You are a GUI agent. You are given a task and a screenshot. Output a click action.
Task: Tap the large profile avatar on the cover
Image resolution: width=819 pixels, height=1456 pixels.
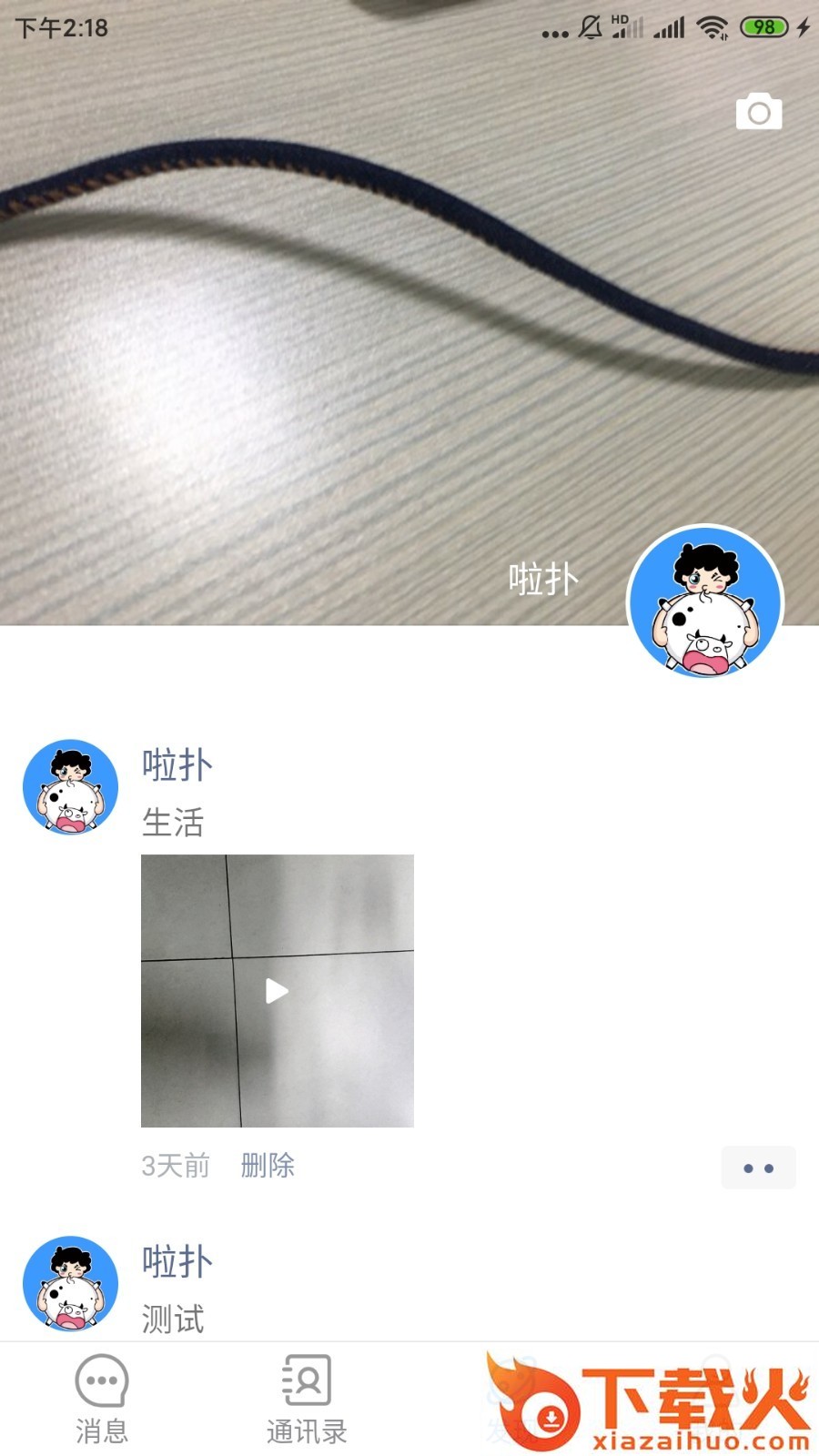tap(705, 602)
